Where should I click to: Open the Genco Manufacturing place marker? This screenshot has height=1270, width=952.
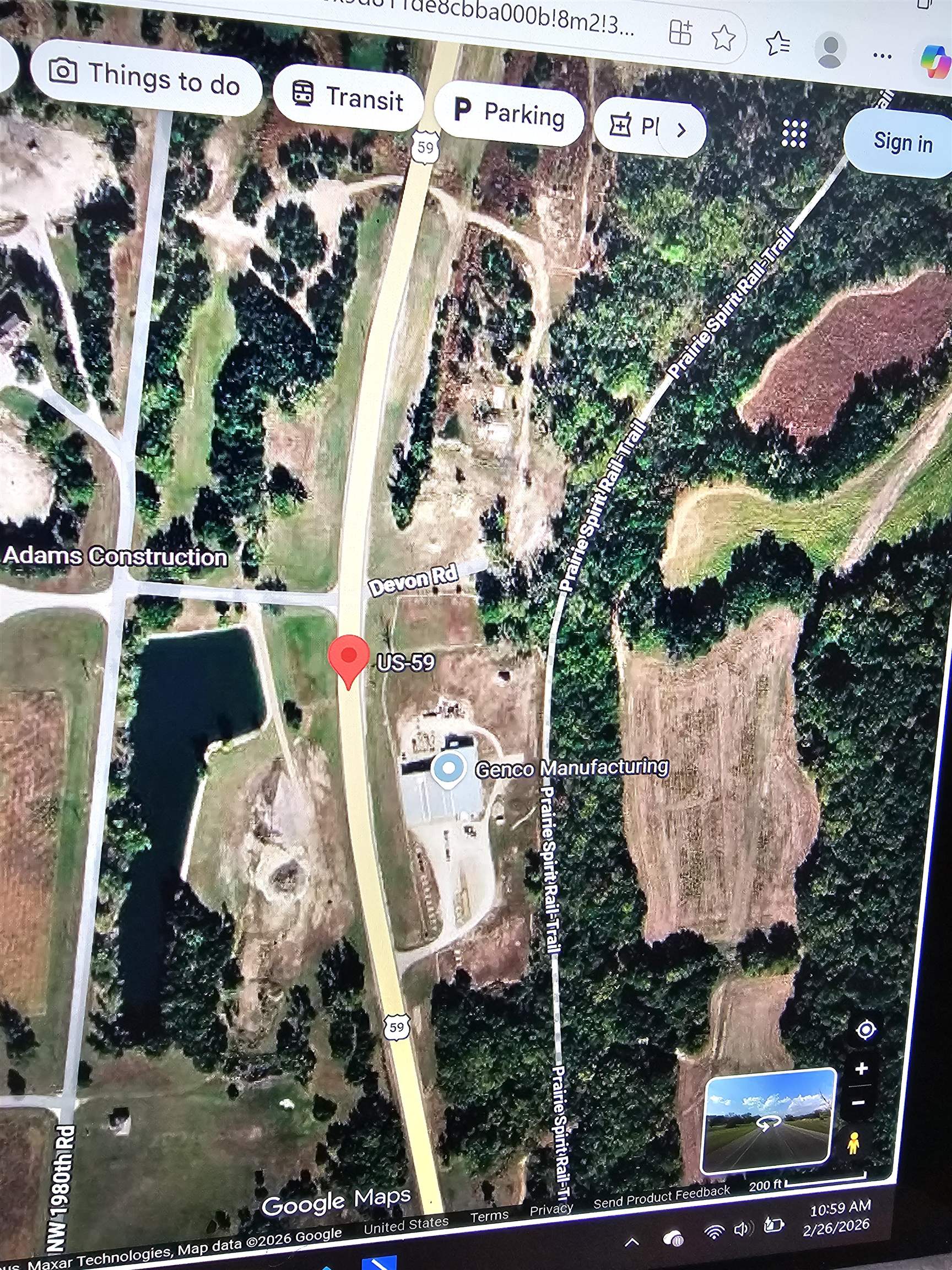tap(447, 768)
